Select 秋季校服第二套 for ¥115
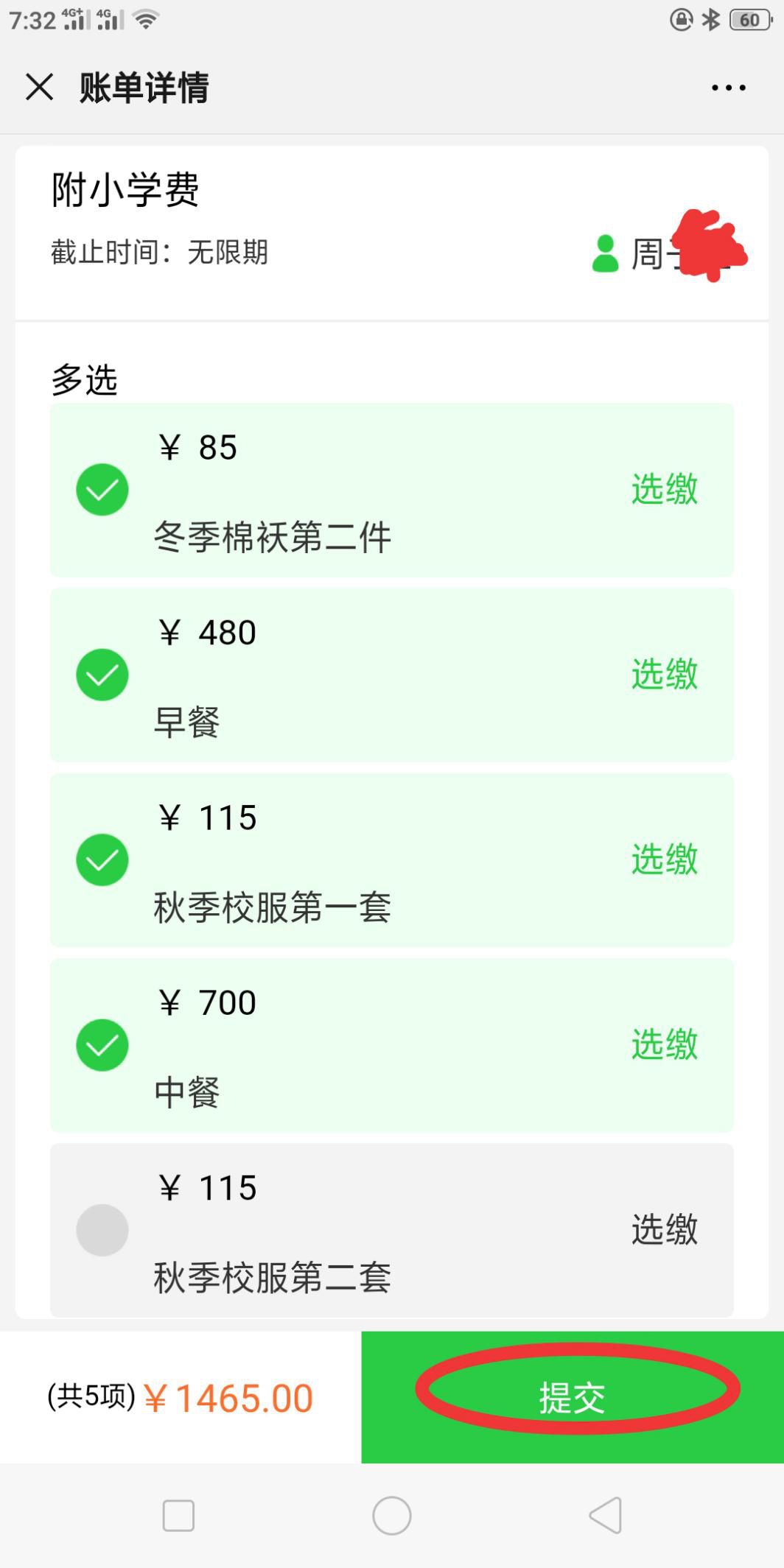 point(102,1230)
